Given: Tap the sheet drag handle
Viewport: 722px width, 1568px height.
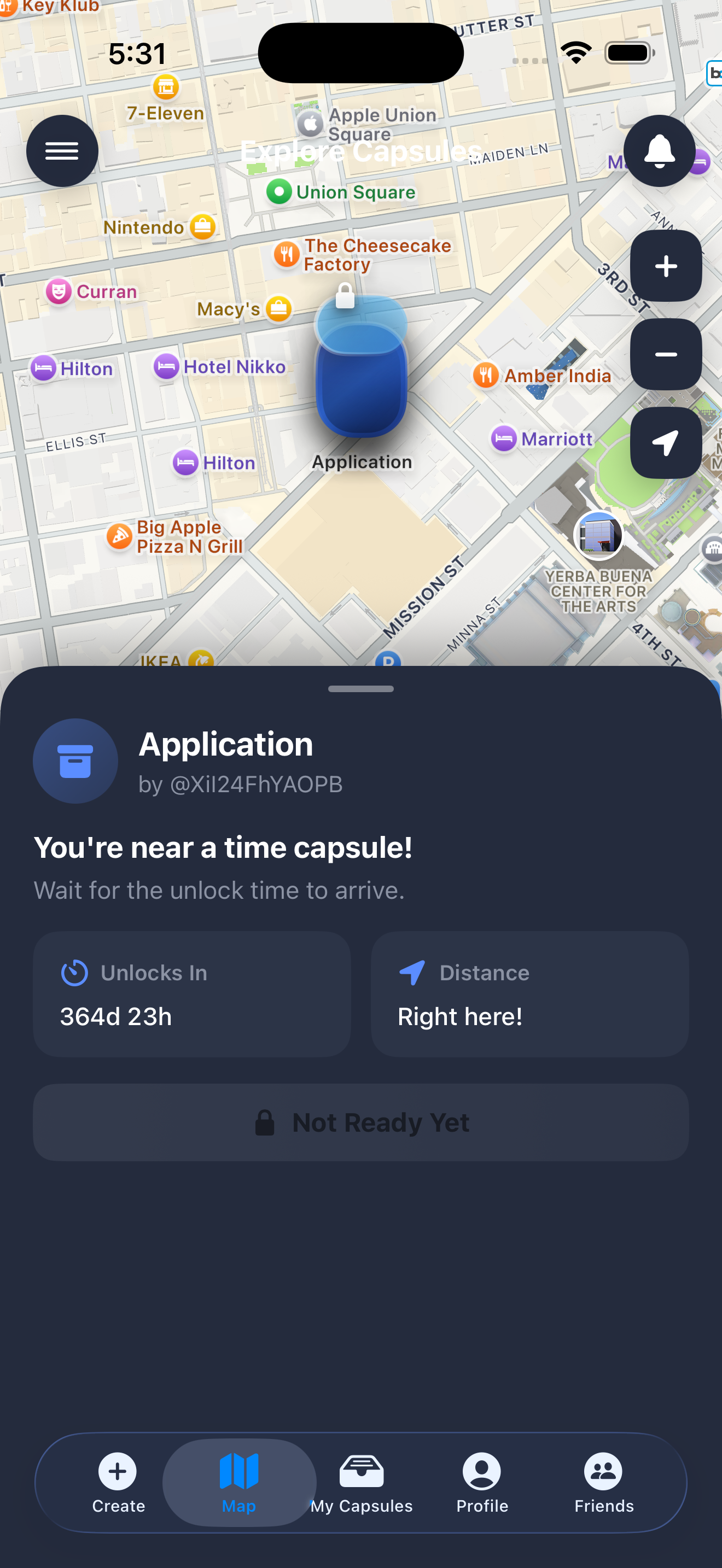Looking at the screenshot, I should (361, 689).
